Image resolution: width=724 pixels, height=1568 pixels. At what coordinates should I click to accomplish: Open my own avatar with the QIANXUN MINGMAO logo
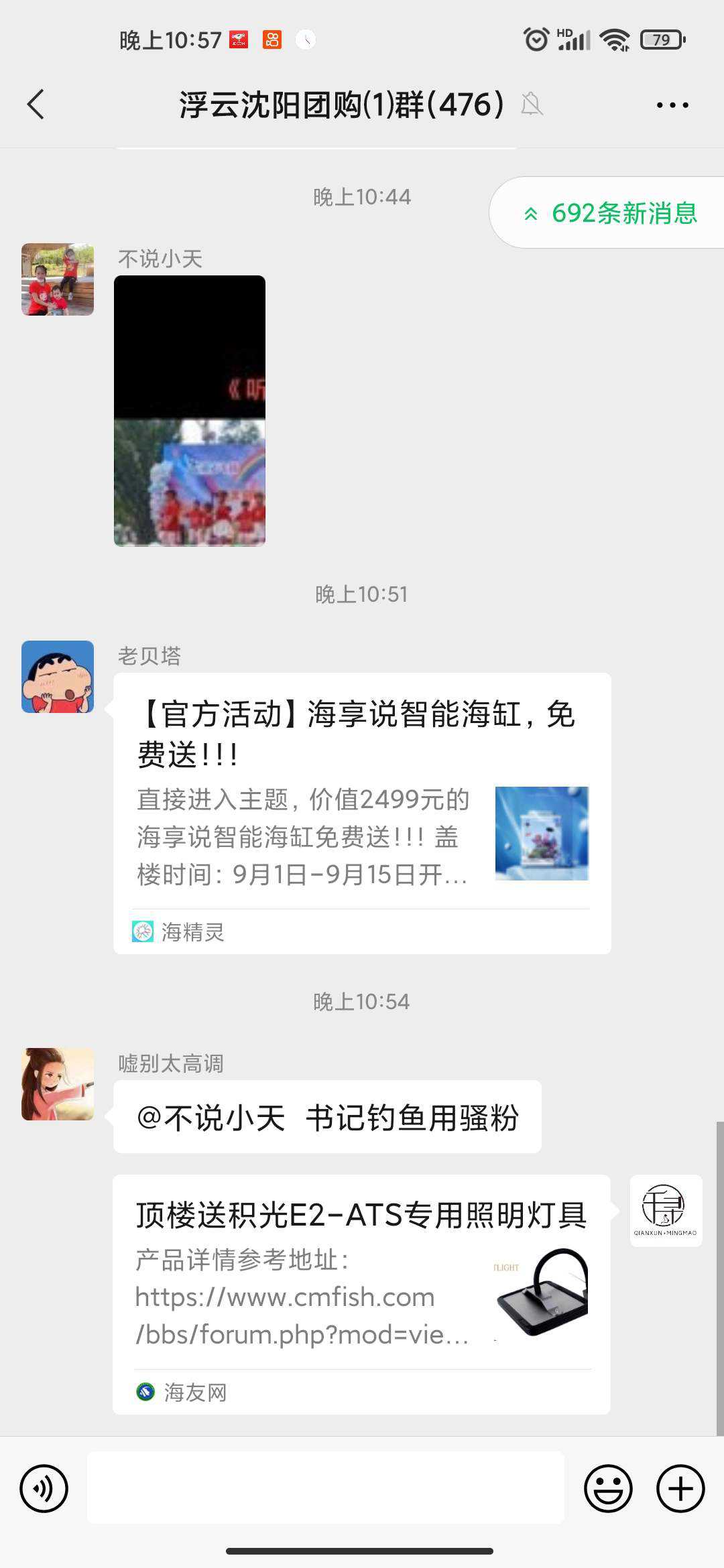tap(666, 1211)
